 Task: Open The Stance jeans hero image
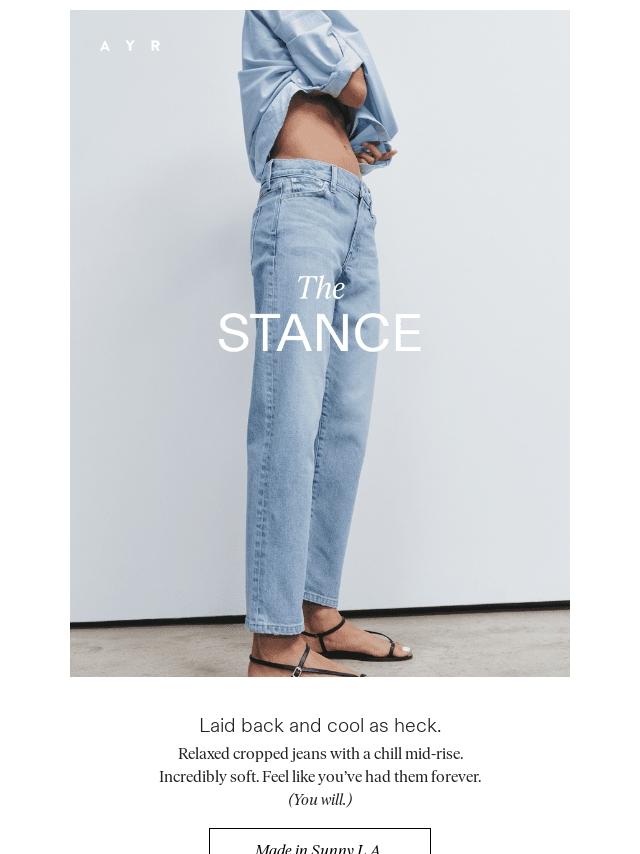click(x=320, y=343)
